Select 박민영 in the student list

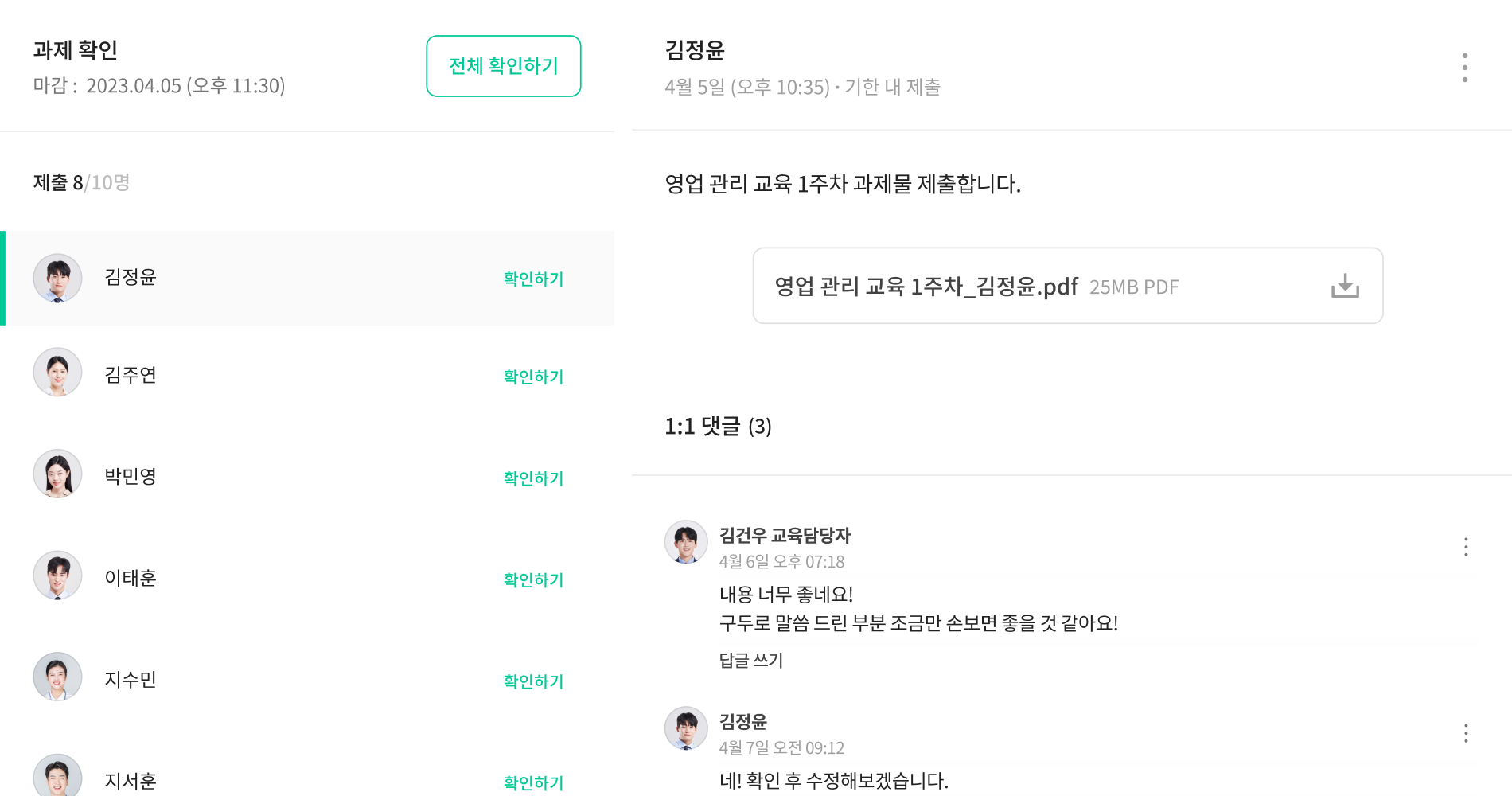pyautogui.click(x=131, y=476)
